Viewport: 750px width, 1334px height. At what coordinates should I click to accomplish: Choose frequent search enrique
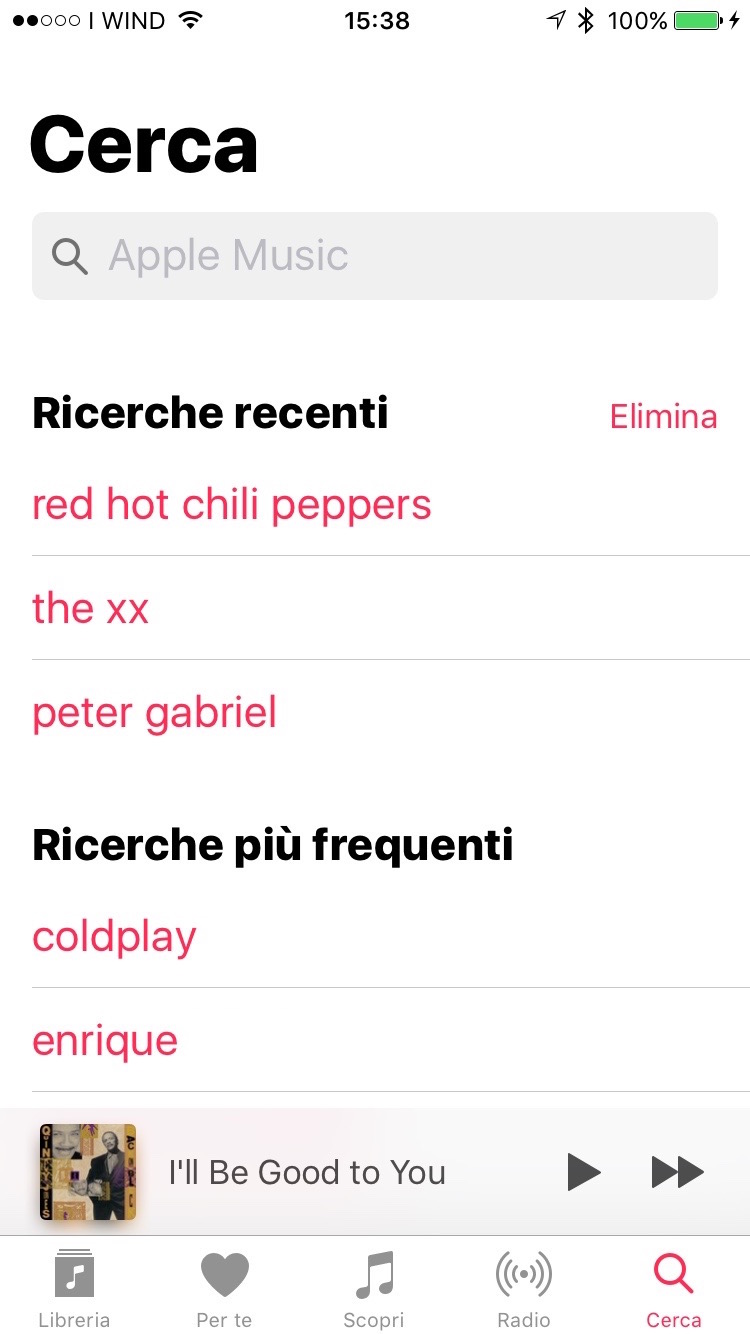(105, 1041)
